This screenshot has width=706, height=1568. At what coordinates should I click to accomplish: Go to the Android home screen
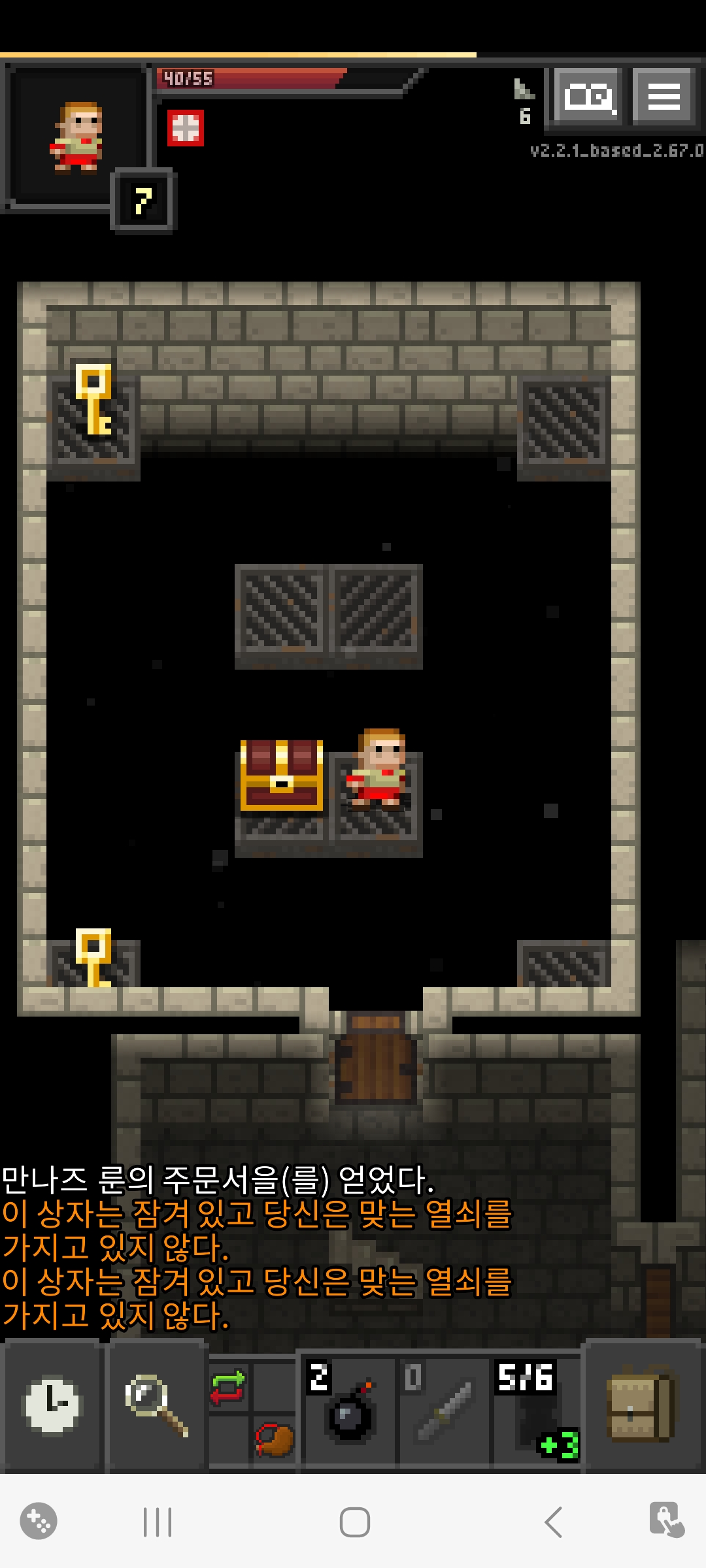[x=354, y=1522]
